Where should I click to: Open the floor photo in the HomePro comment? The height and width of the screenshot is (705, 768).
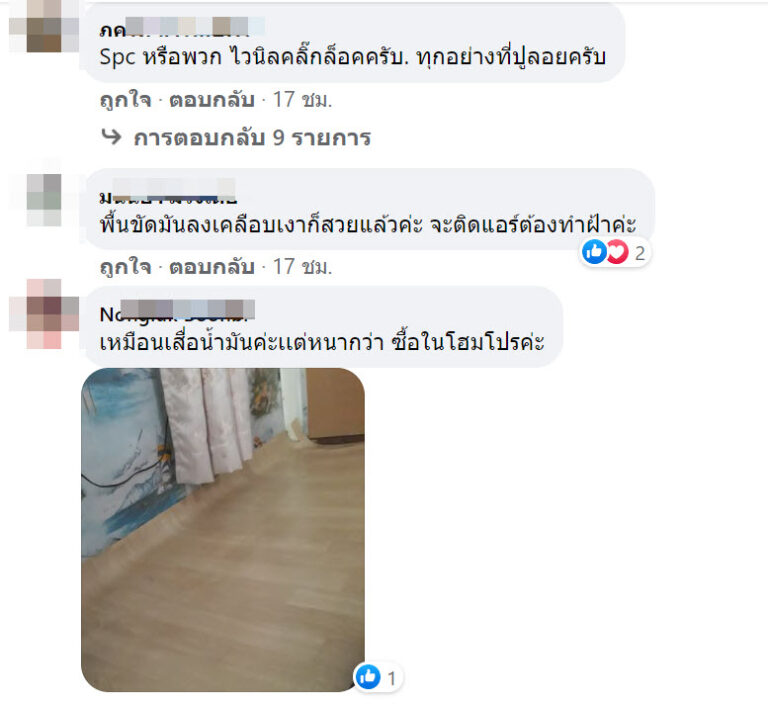222,529
